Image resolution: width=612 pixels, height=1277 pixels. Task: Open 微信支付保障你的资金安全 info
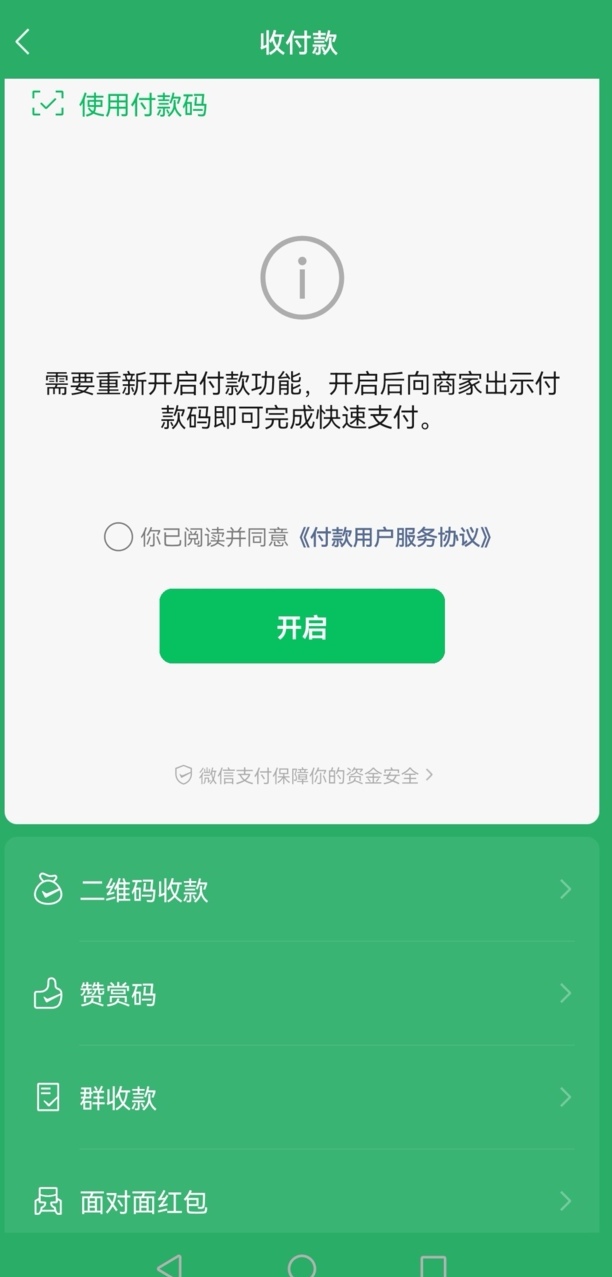[303, 775]
